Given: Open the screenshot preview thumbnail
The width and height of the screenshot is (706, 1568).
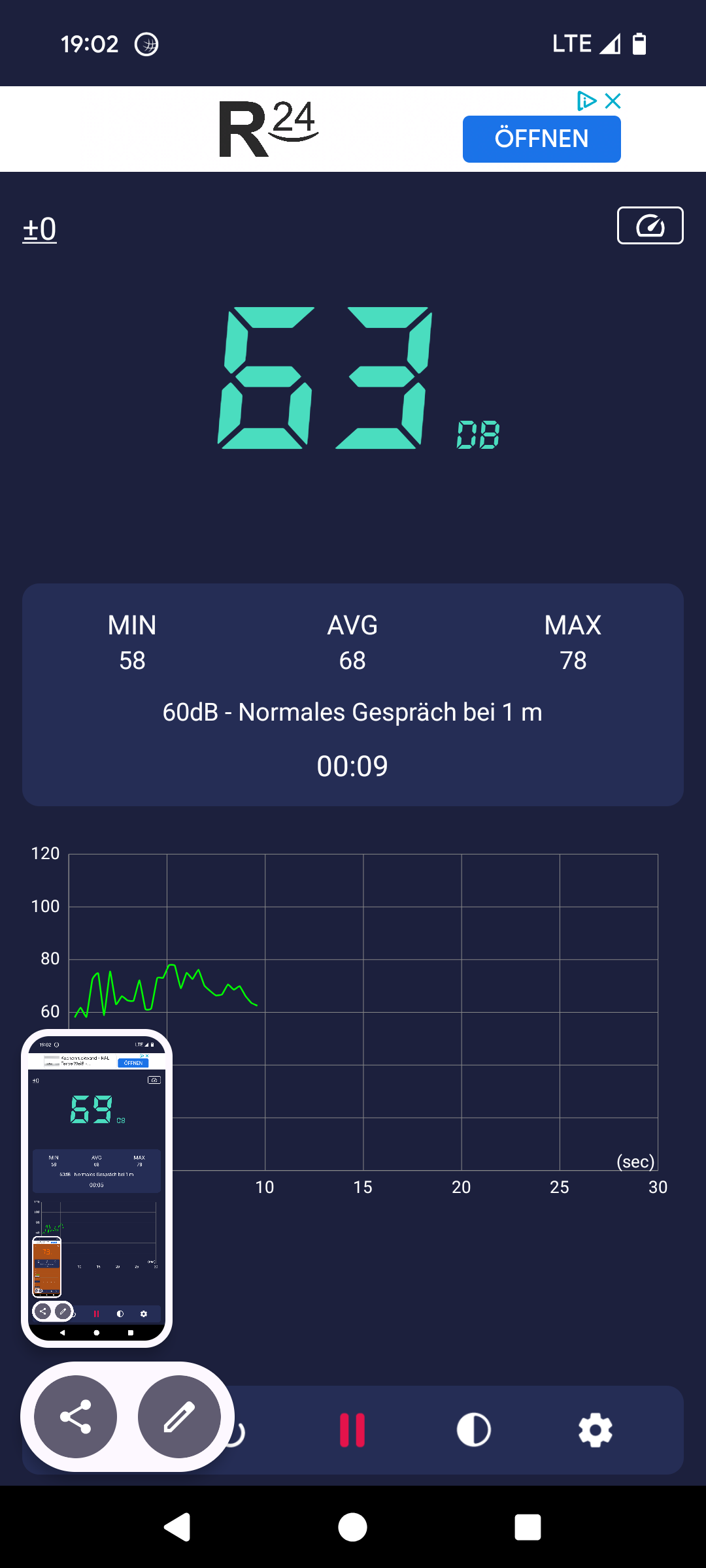Looking at the screenshot, I should pos(97,1188).
